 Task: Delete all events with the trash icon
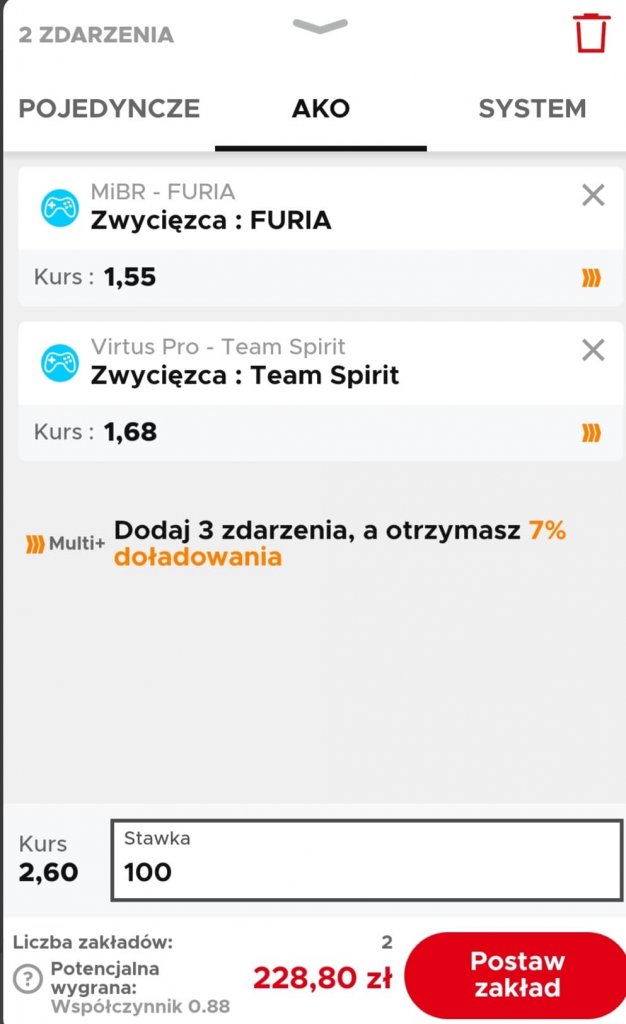tap(591, 33)
